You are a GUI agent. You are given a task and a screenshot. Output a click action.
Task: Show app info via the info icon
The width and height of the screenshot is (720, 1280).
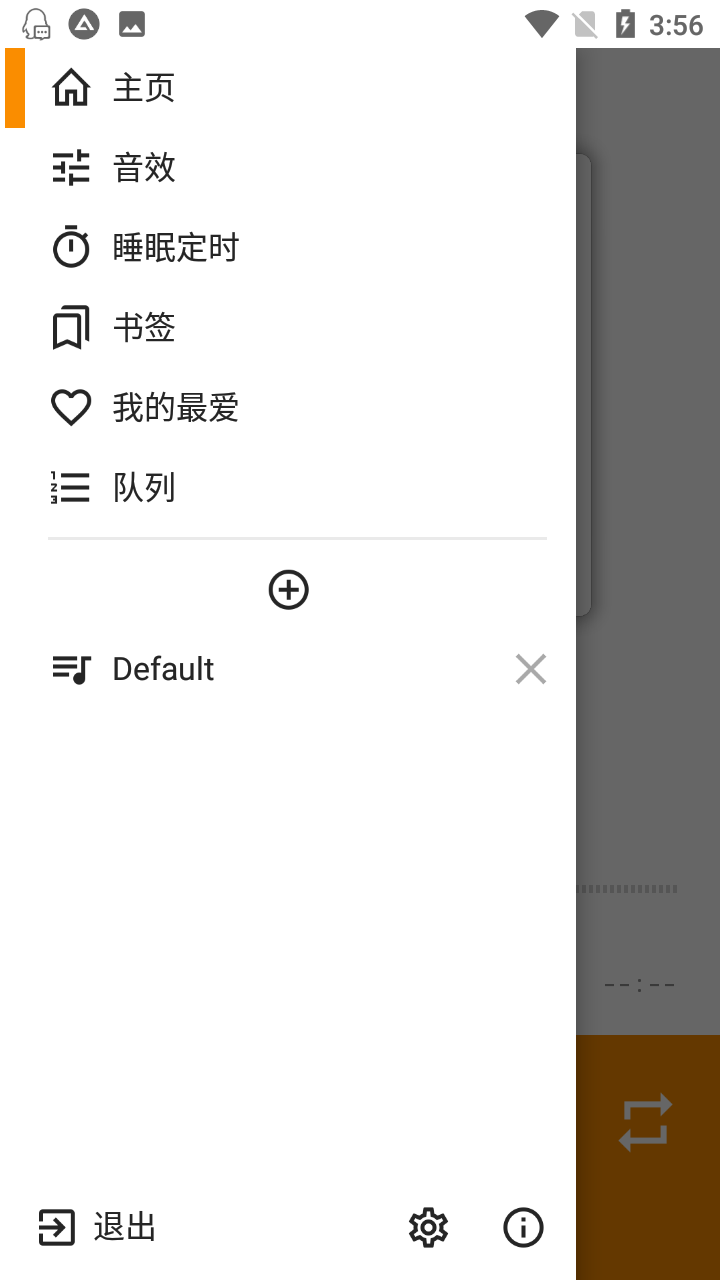pyautogui.click(x=522, y=1227)
